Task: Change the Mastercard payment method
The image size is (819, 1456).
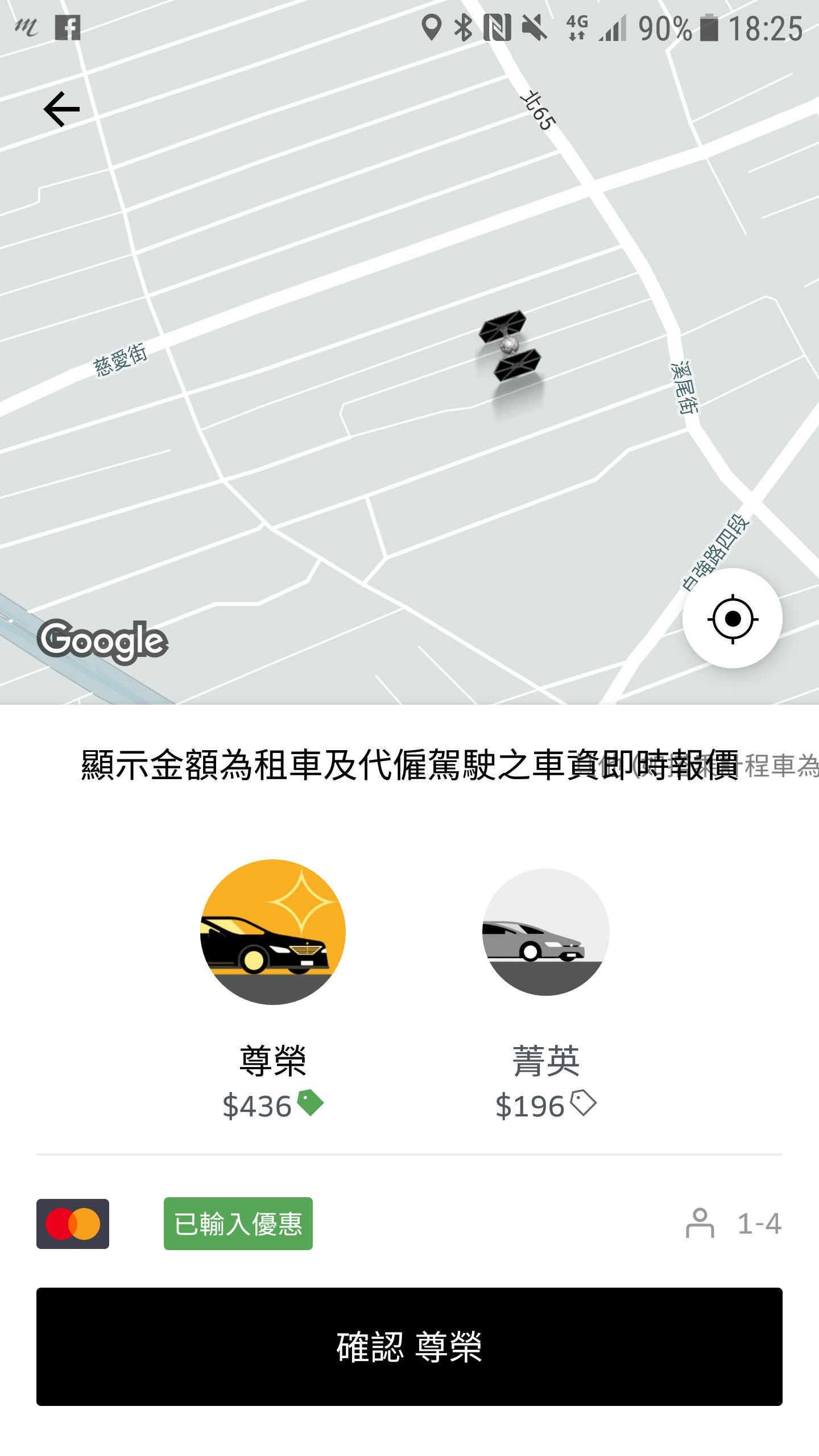Action: pyautogui.click(x=73, y=1223)
